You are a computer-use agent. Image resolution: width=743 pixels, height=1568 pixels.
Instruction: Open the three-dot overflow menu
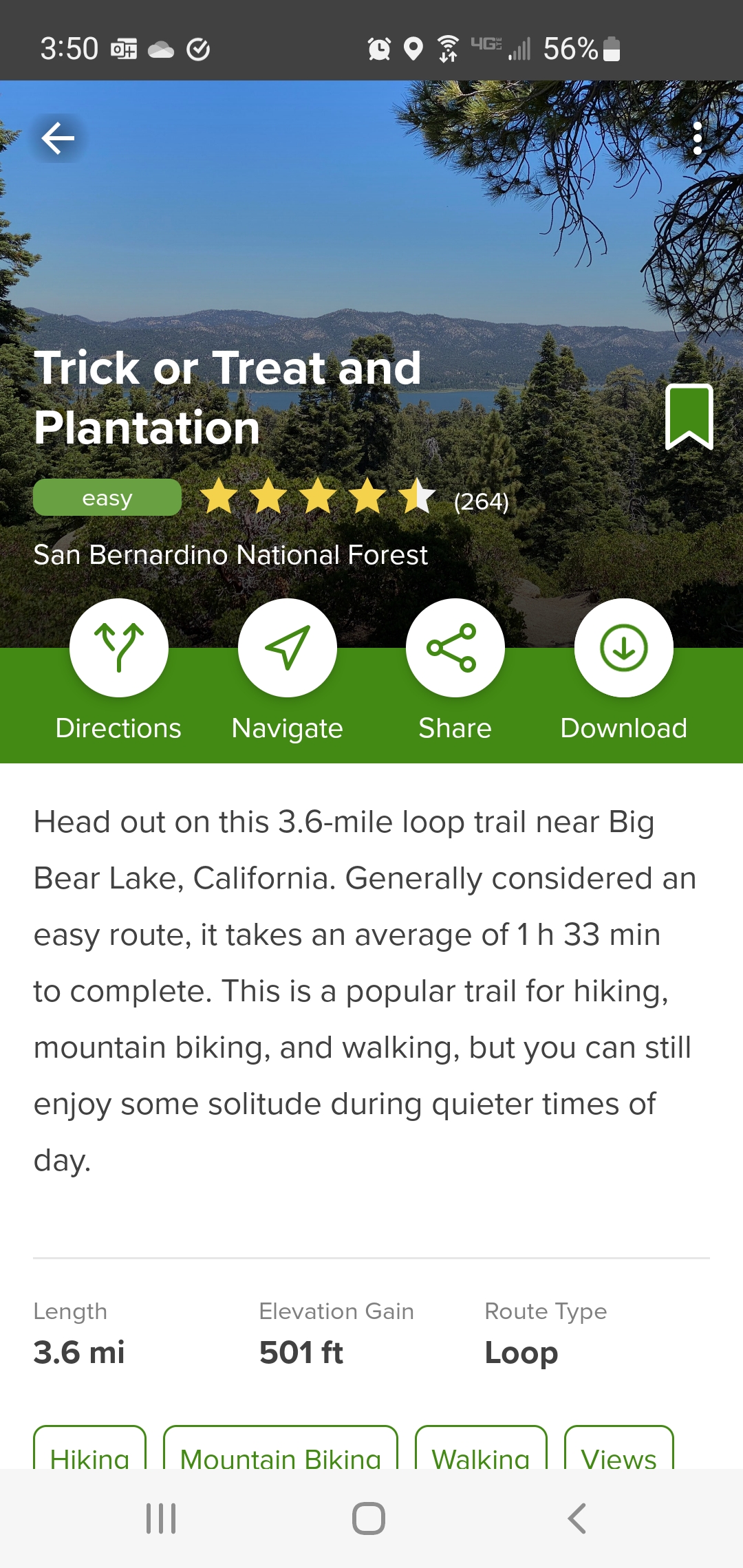(697, 138)
